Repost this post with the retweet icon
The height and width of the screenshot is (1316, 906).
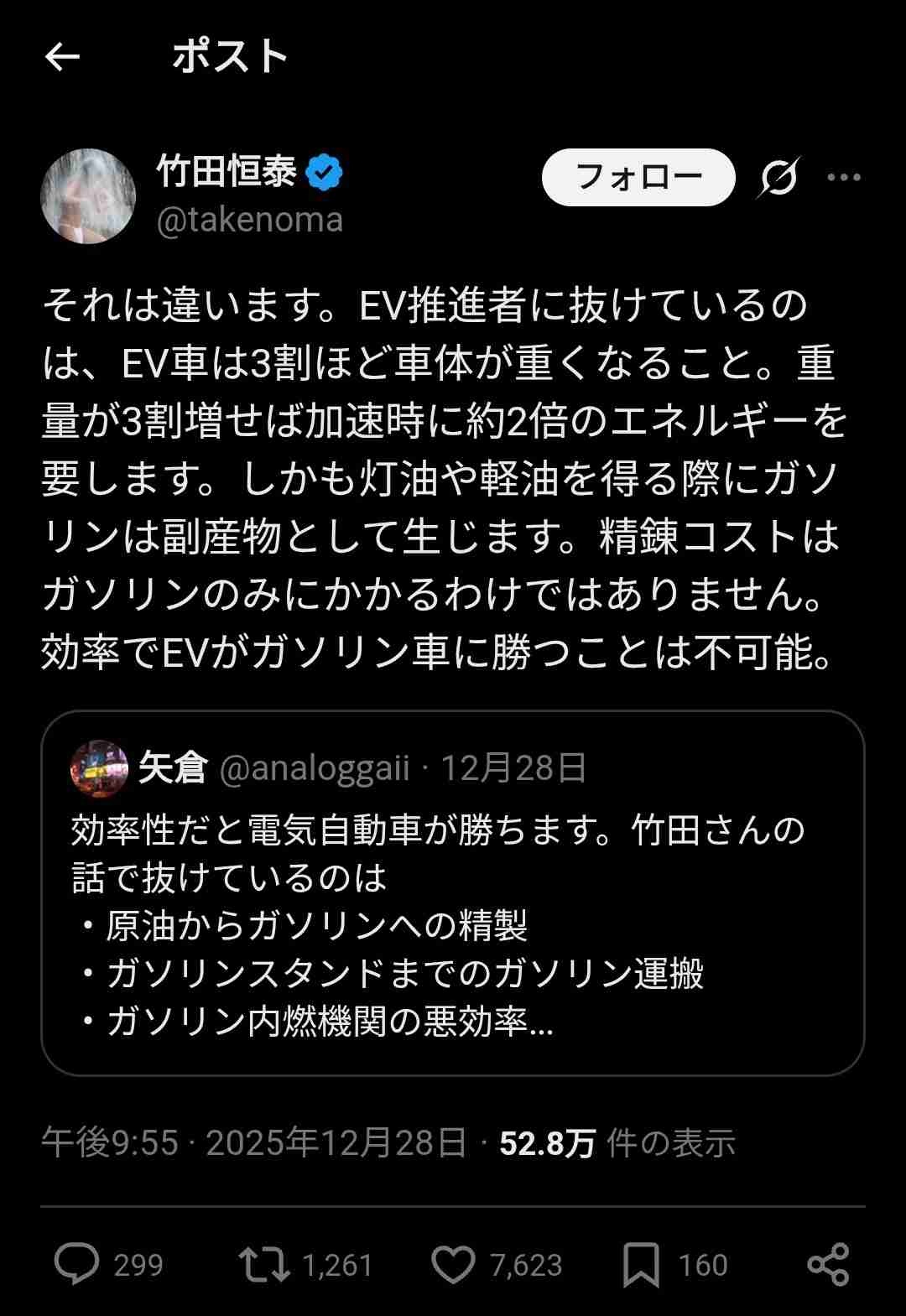pyautogui.click(x=264, y=1264)
